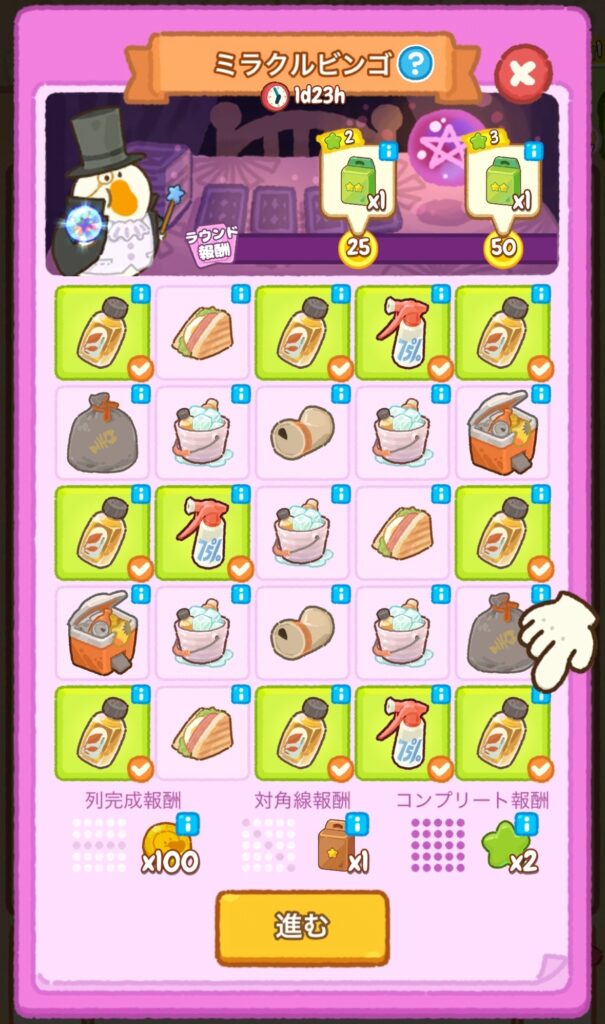This screenshot has width=605, height=1024.
Task: Select the rolled mat tile in second row
Action: [x=302, y=434]
